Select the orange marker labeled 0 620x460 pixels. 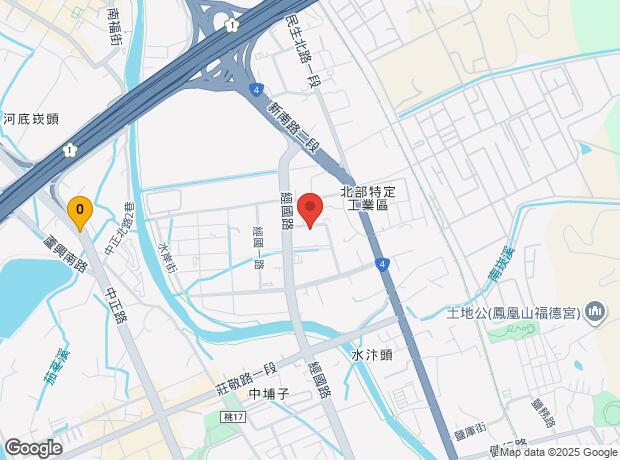80,214
